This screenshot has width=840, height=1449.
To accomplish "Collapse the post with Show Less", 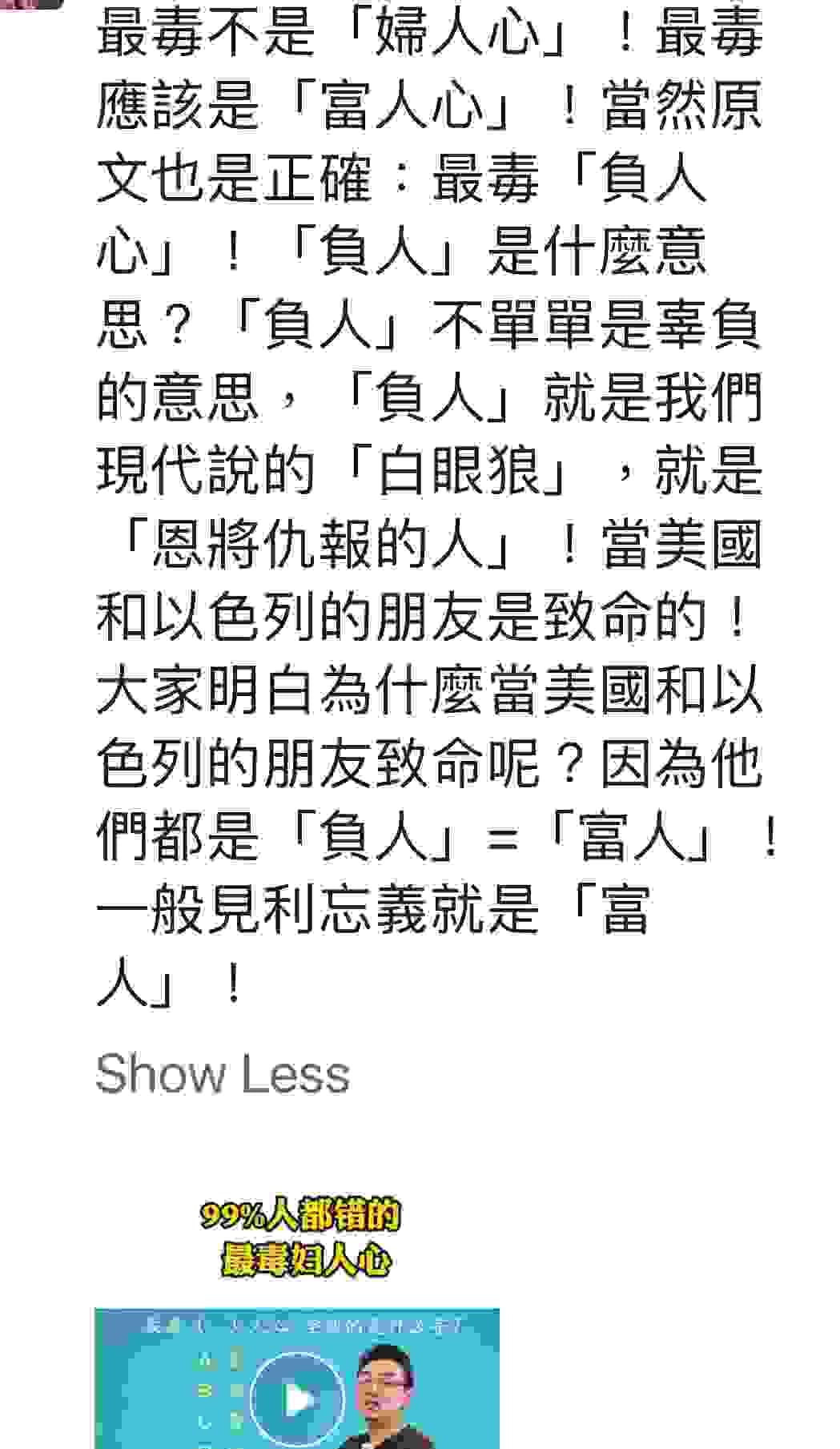I will (223, 1073).
